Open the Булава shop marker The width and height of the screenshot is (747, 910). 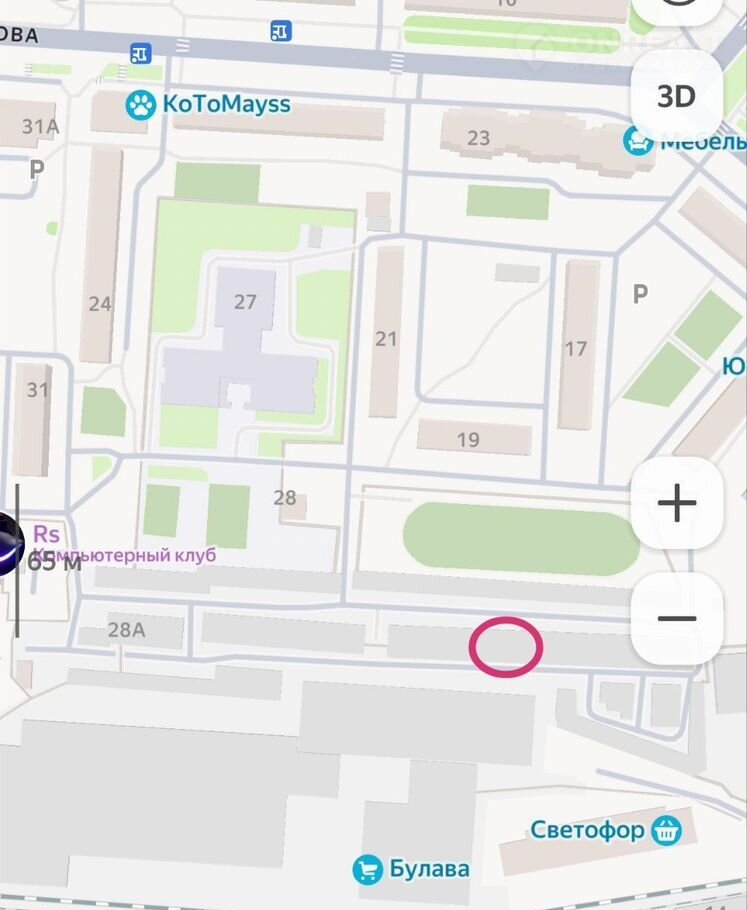click(x=368, y=870)
